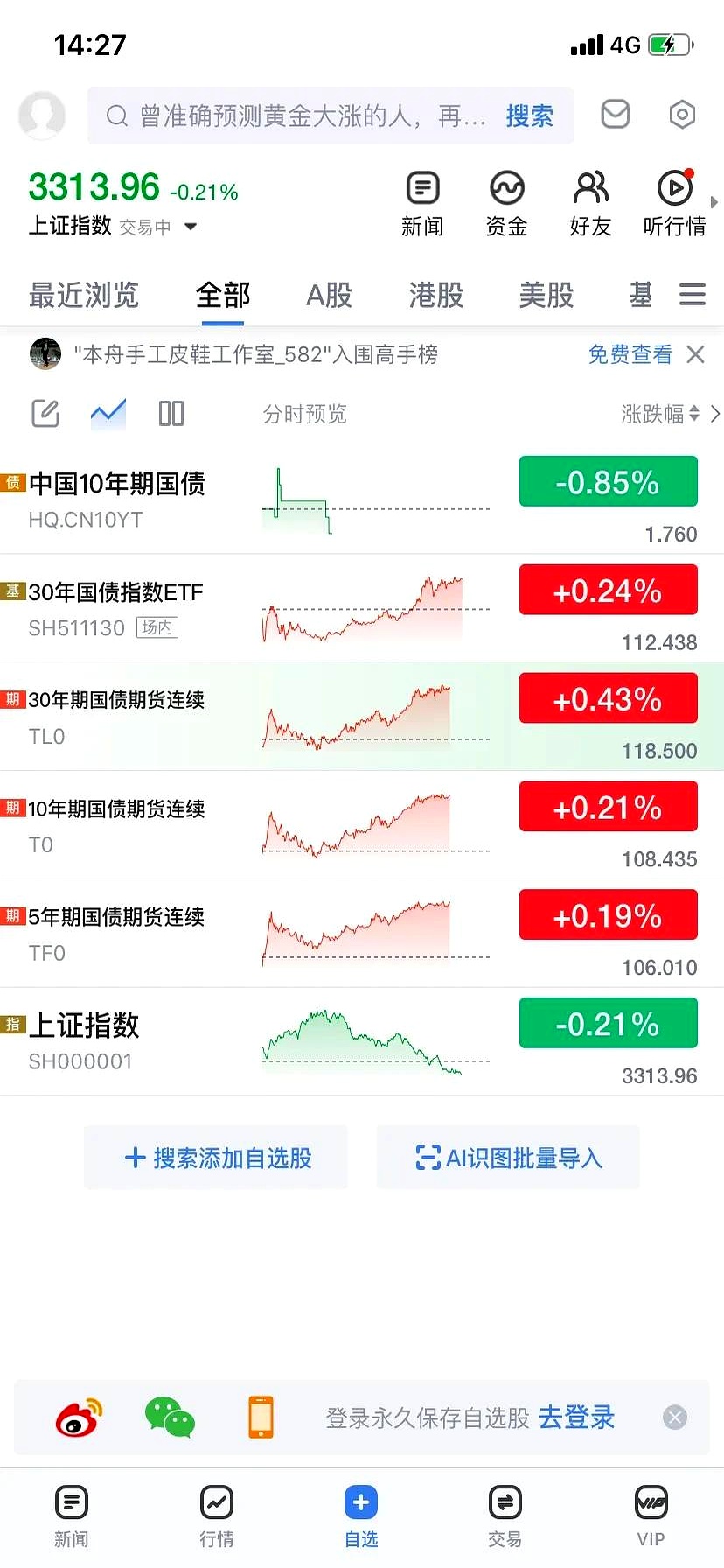The width and height of the screenshot is (724, 1568).
Task: Toggle grid layout view for watchlist
Action: pyautogui.click(x=171, y=413)
